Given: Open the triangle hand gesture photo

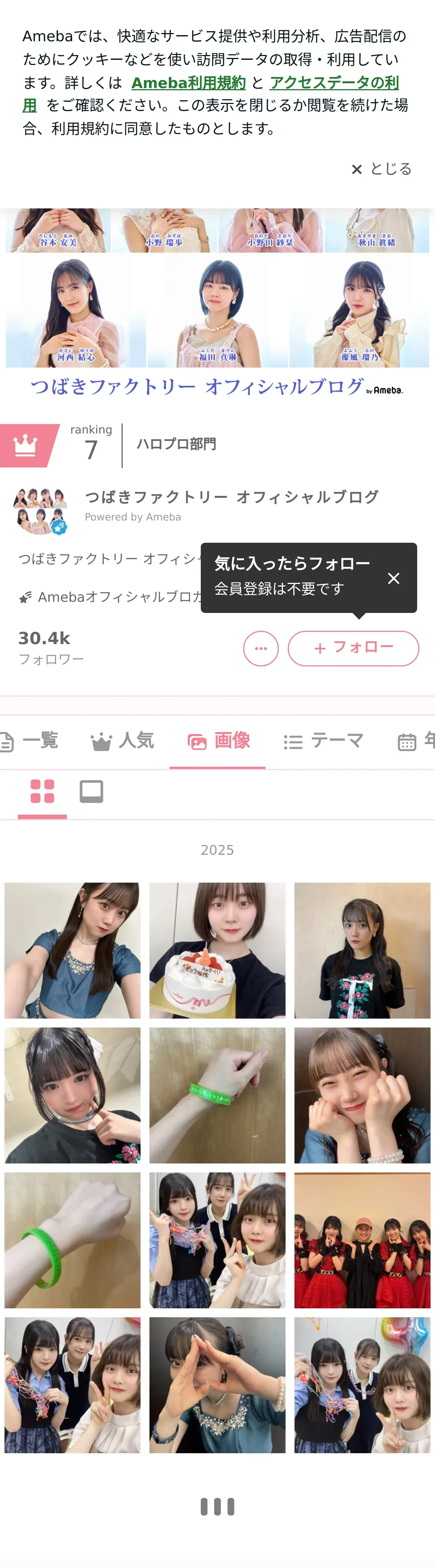Looking at the screenshot, I should (217, 1385).
